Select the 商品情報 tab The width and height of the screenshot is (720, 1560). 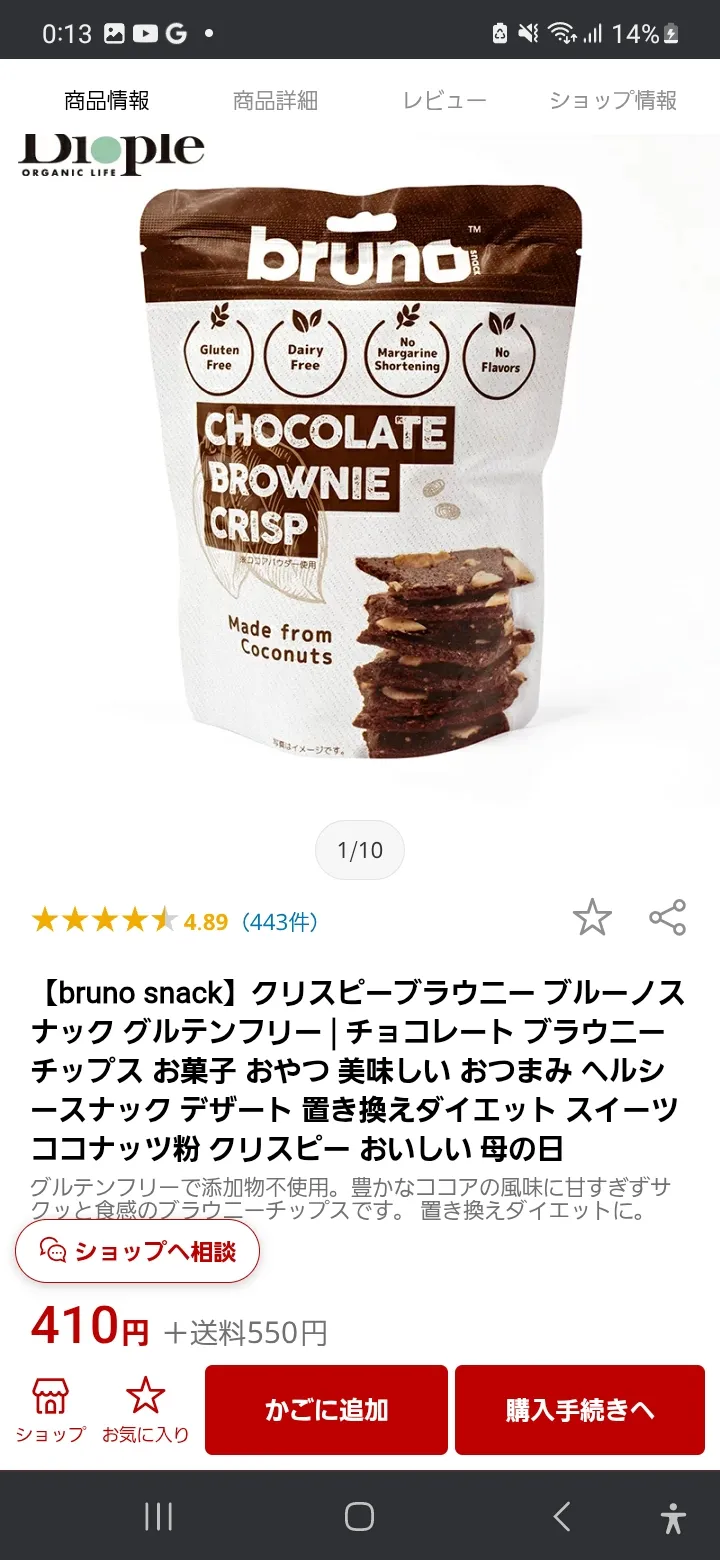pos(107,100)
